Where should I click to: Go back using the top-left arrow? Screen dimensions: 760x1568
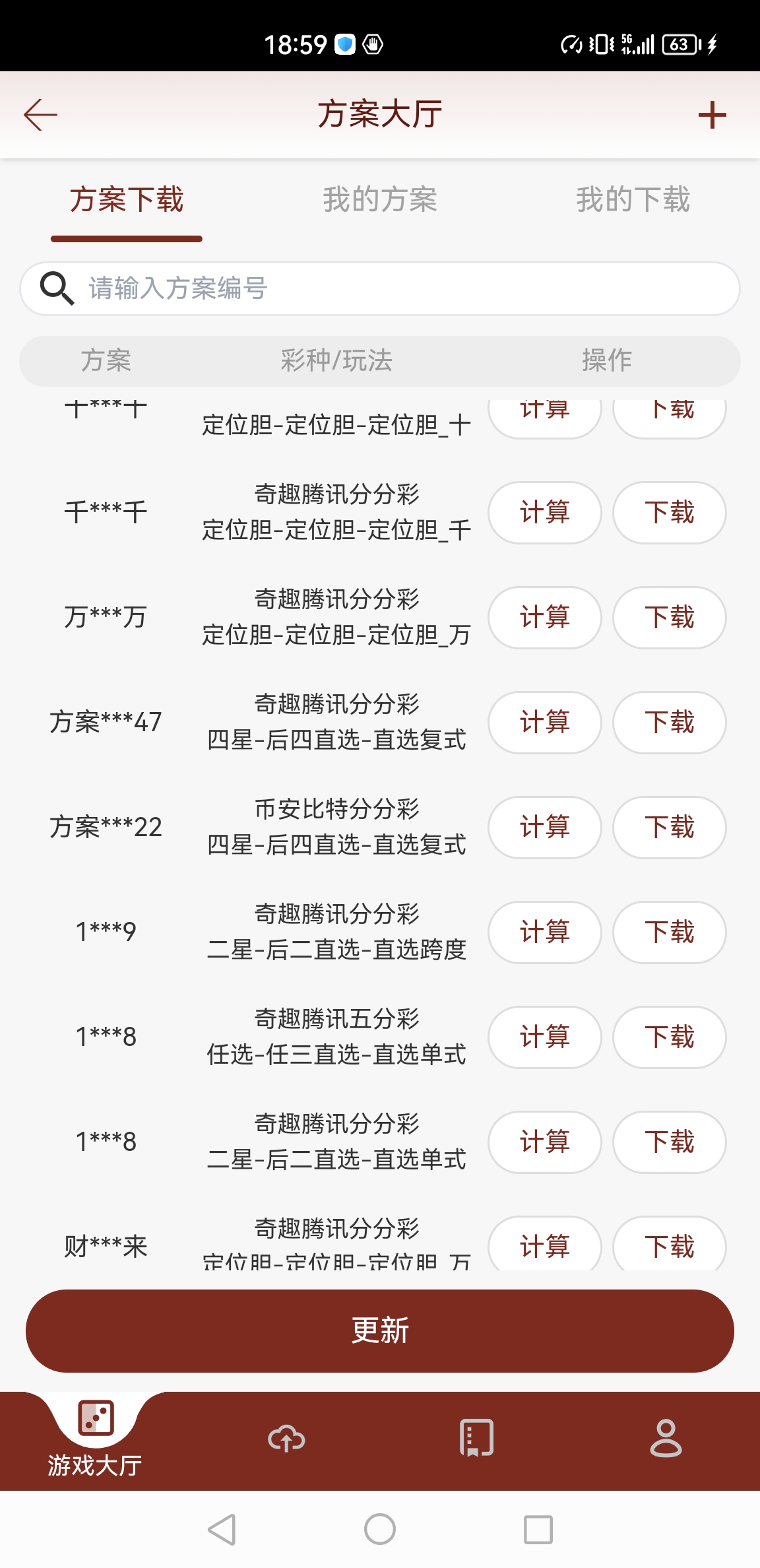pos(41,115)
